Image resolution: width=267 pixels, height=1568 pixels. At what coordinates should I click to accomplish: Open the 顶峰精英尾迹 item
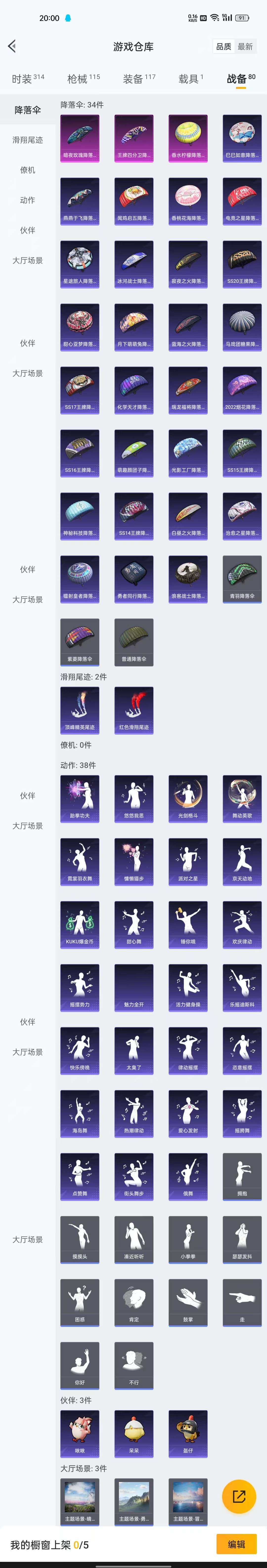pos(80,710)
